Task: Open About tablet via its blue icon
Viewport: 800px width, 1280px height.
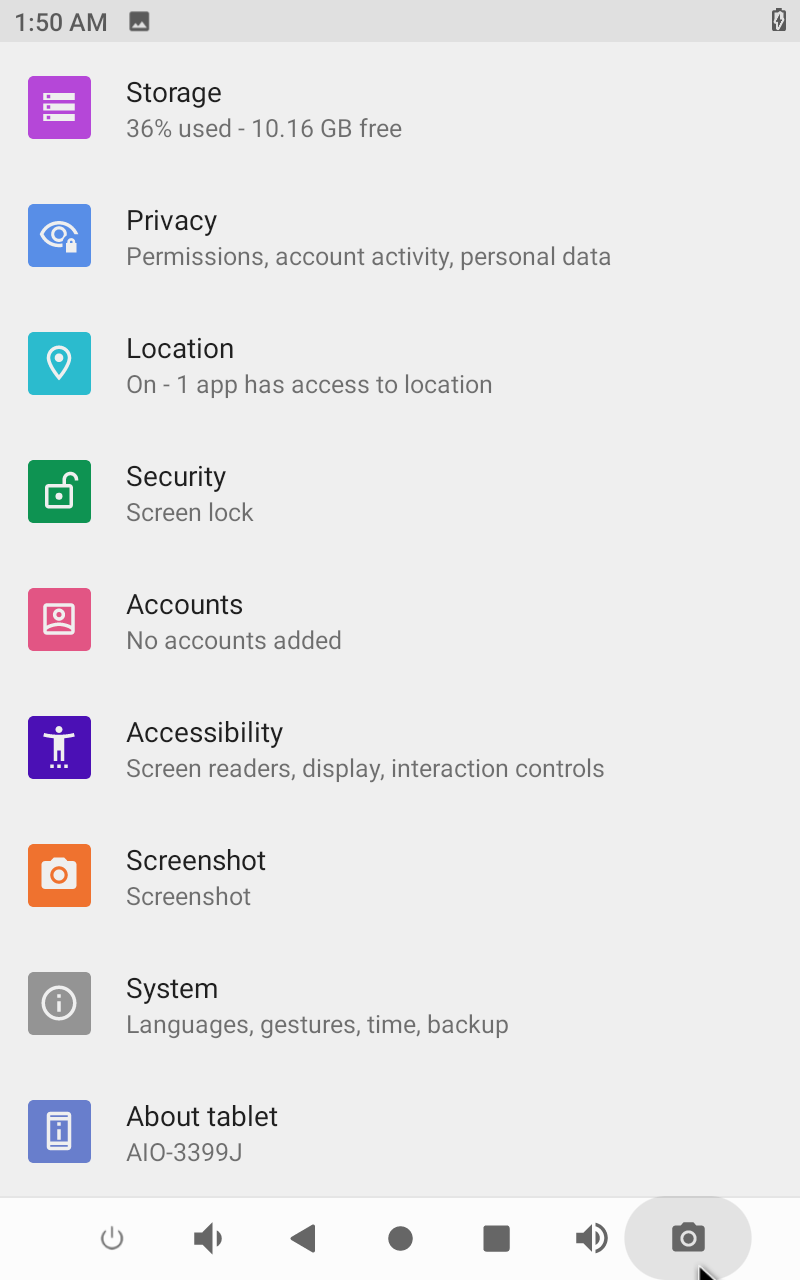Action: point(59,1131)
